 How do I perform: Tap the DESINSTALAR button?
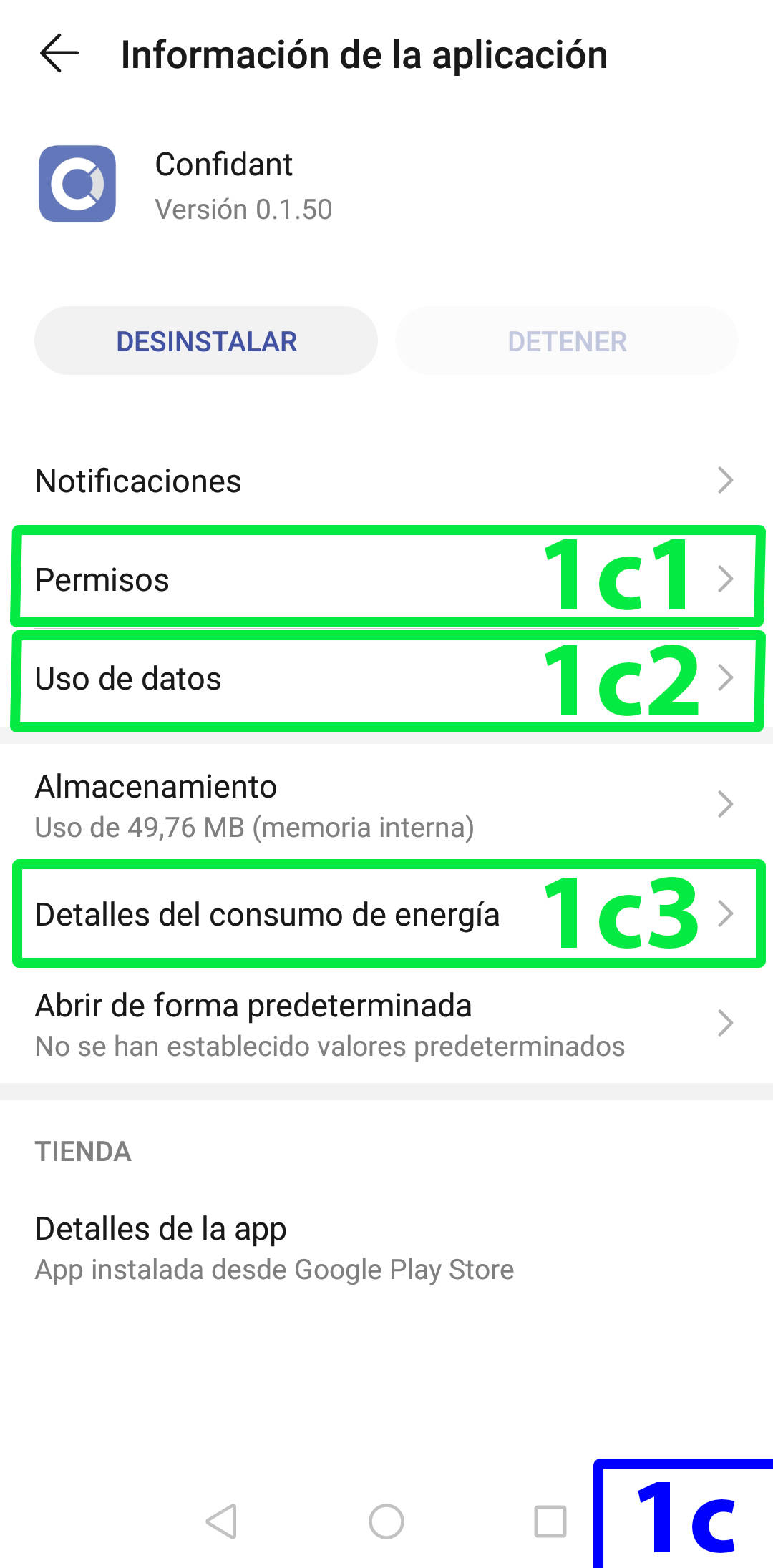click(206, 341)
